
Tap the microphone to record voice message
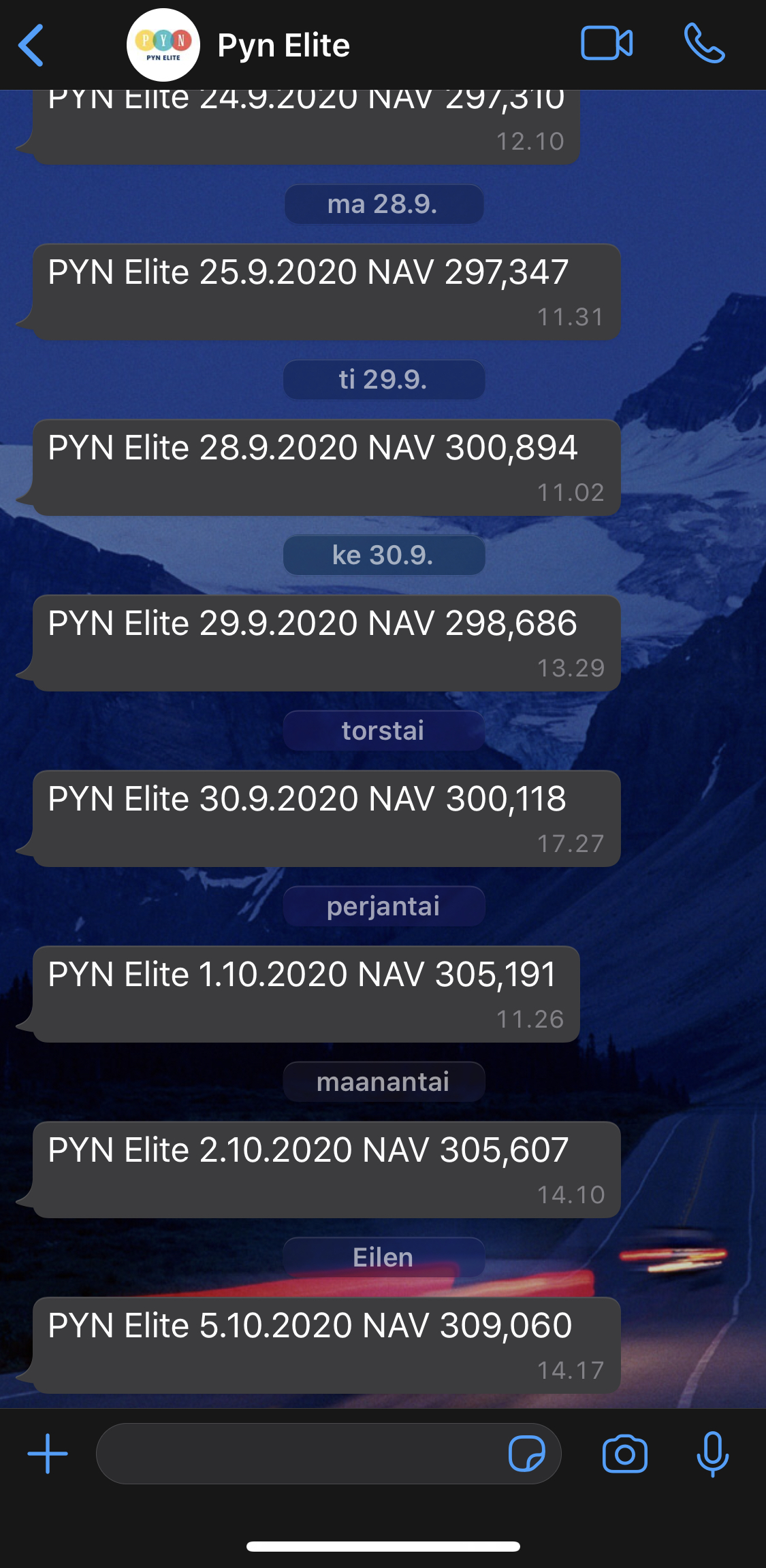click(x=712, y=1454)
